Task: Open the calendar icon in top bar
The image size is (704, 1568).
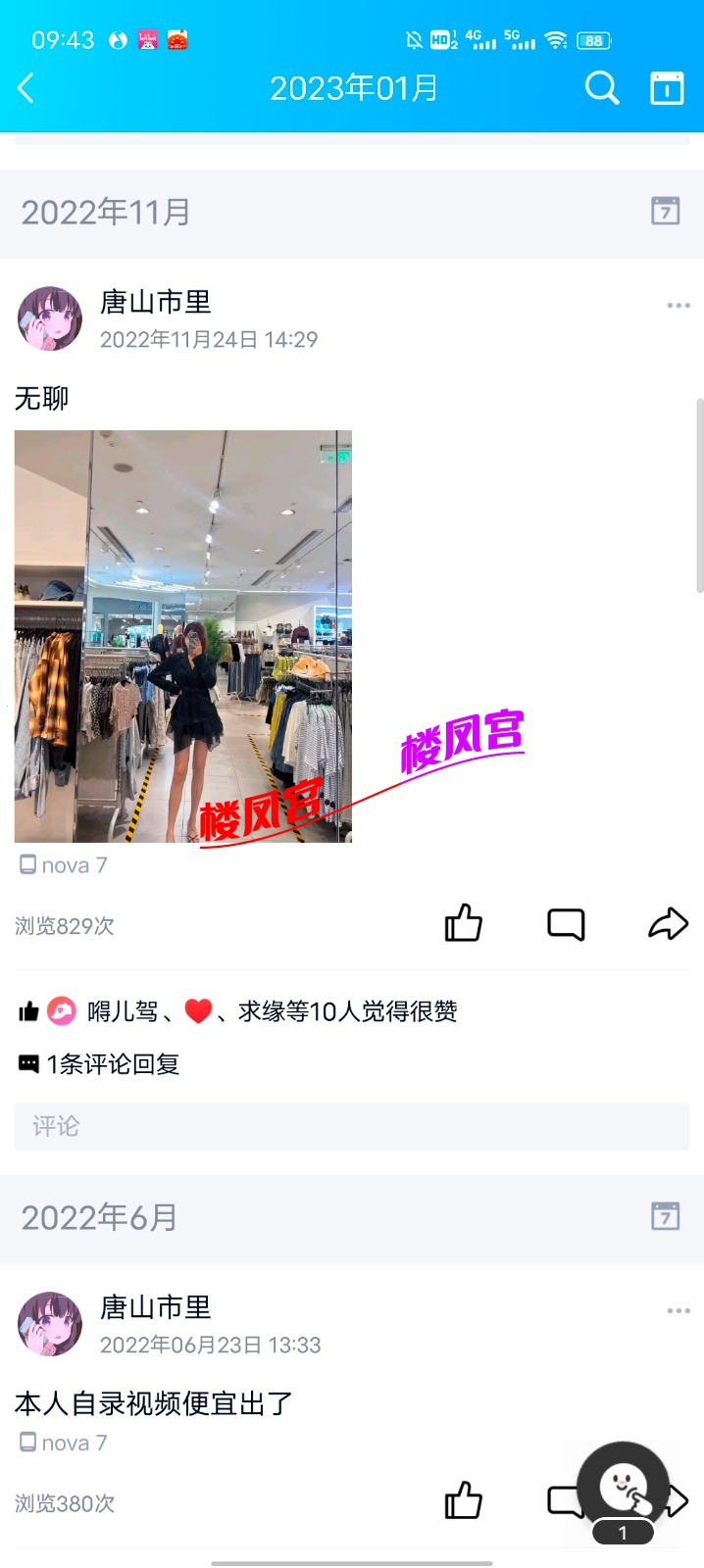Action: coord(667,88)
